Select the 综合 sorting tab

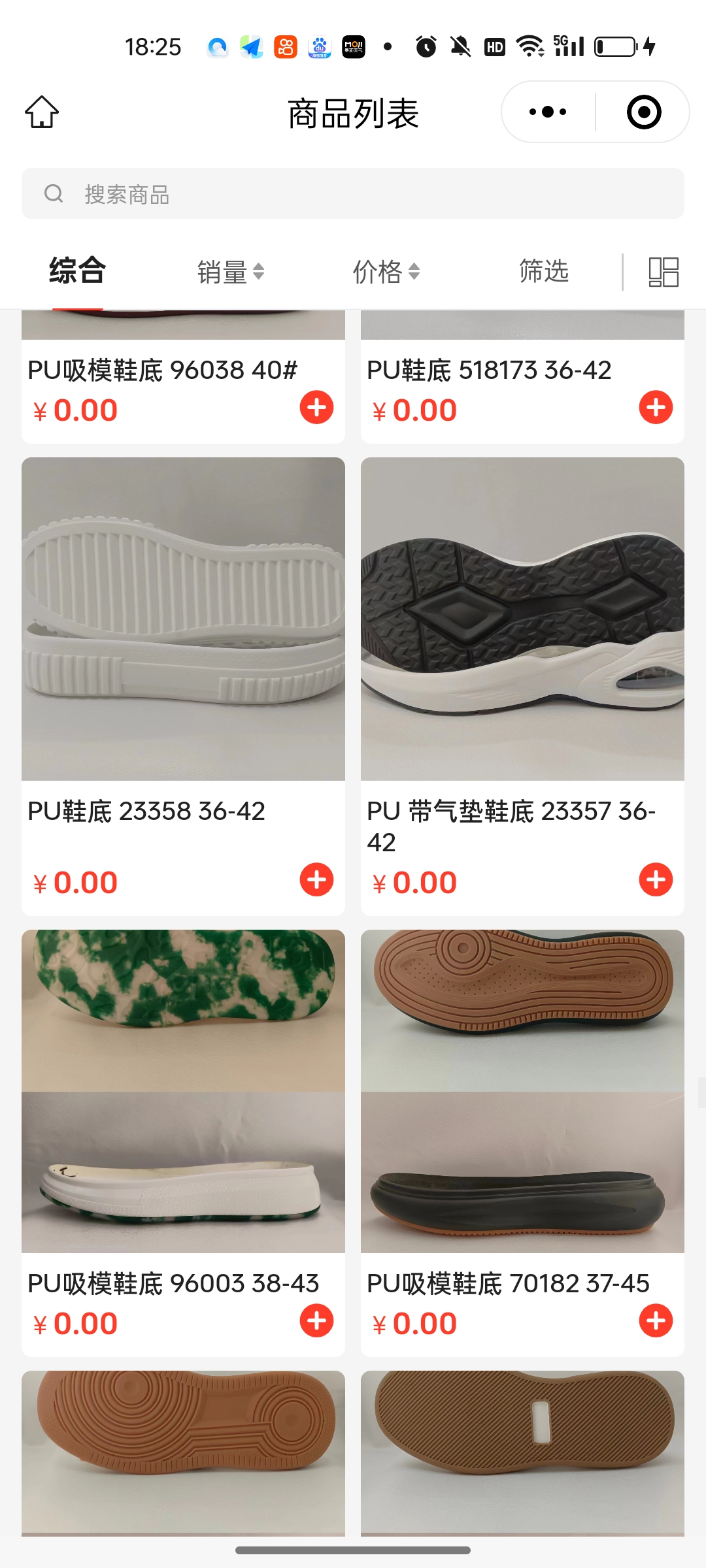77,270
